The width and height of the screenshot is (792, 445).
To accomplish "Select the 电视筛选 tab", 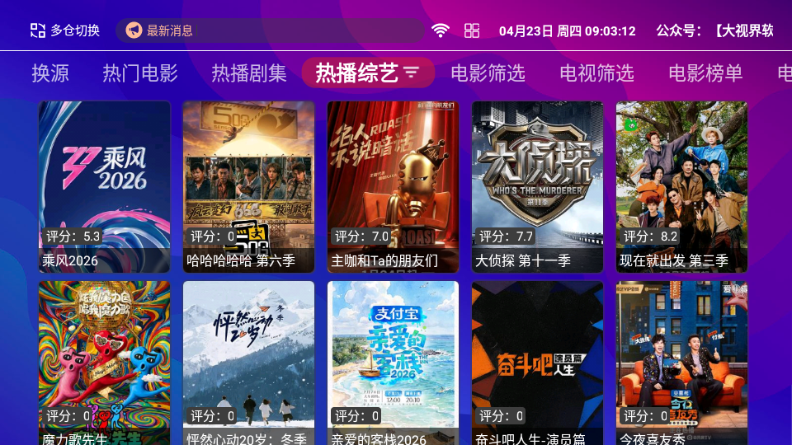I will [x=597, y=73].
